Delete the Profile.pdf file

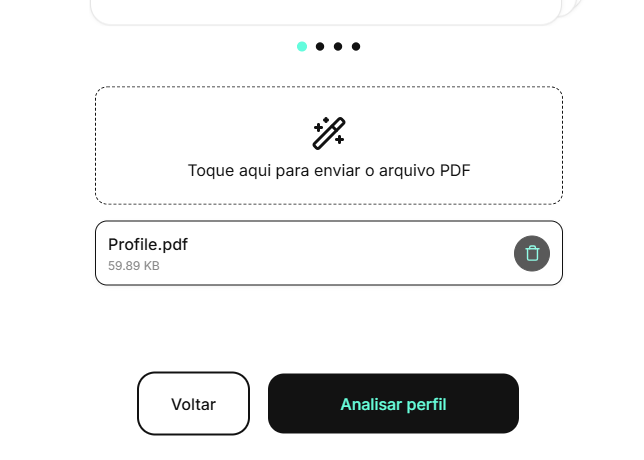(532, 253)
